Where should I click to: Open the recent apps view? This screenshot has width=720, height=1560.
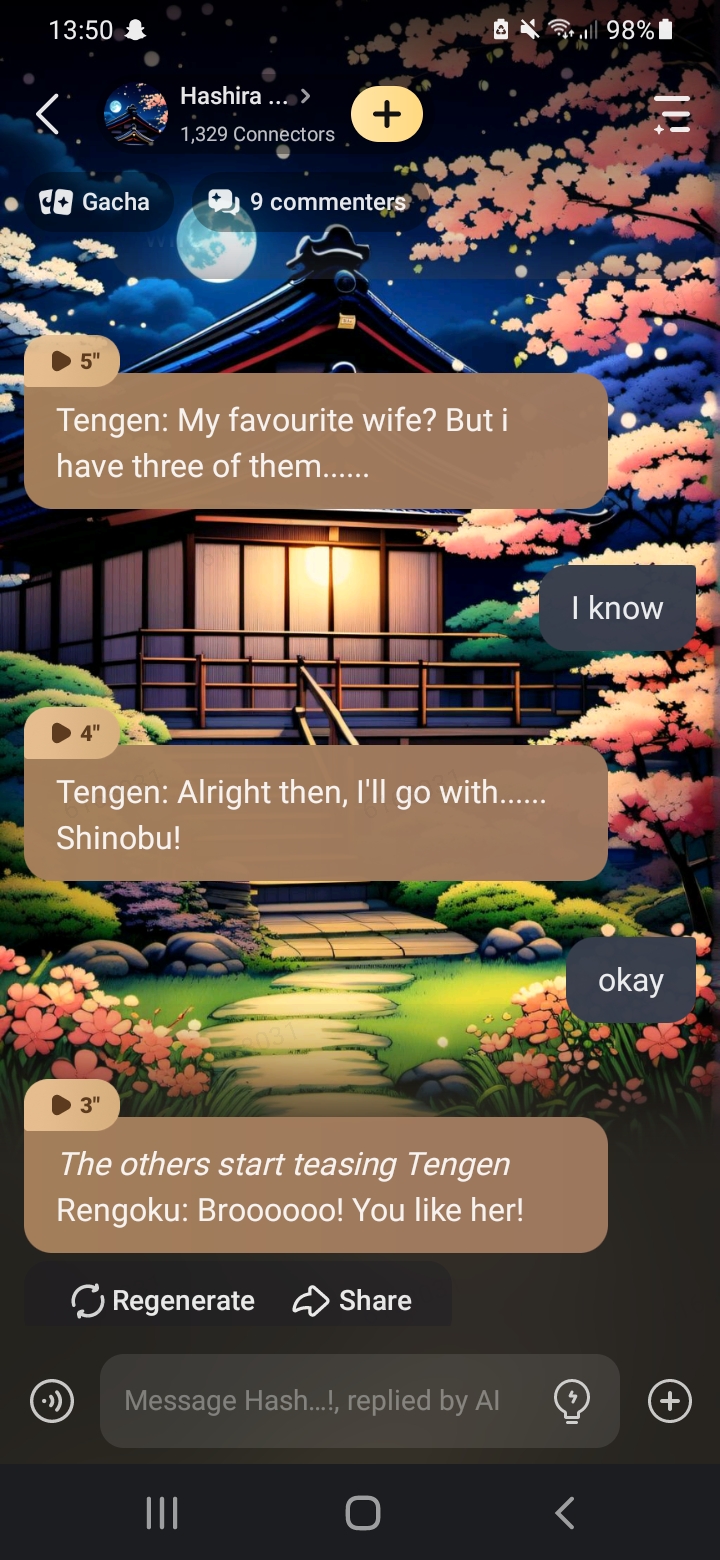click(162, 1513)
